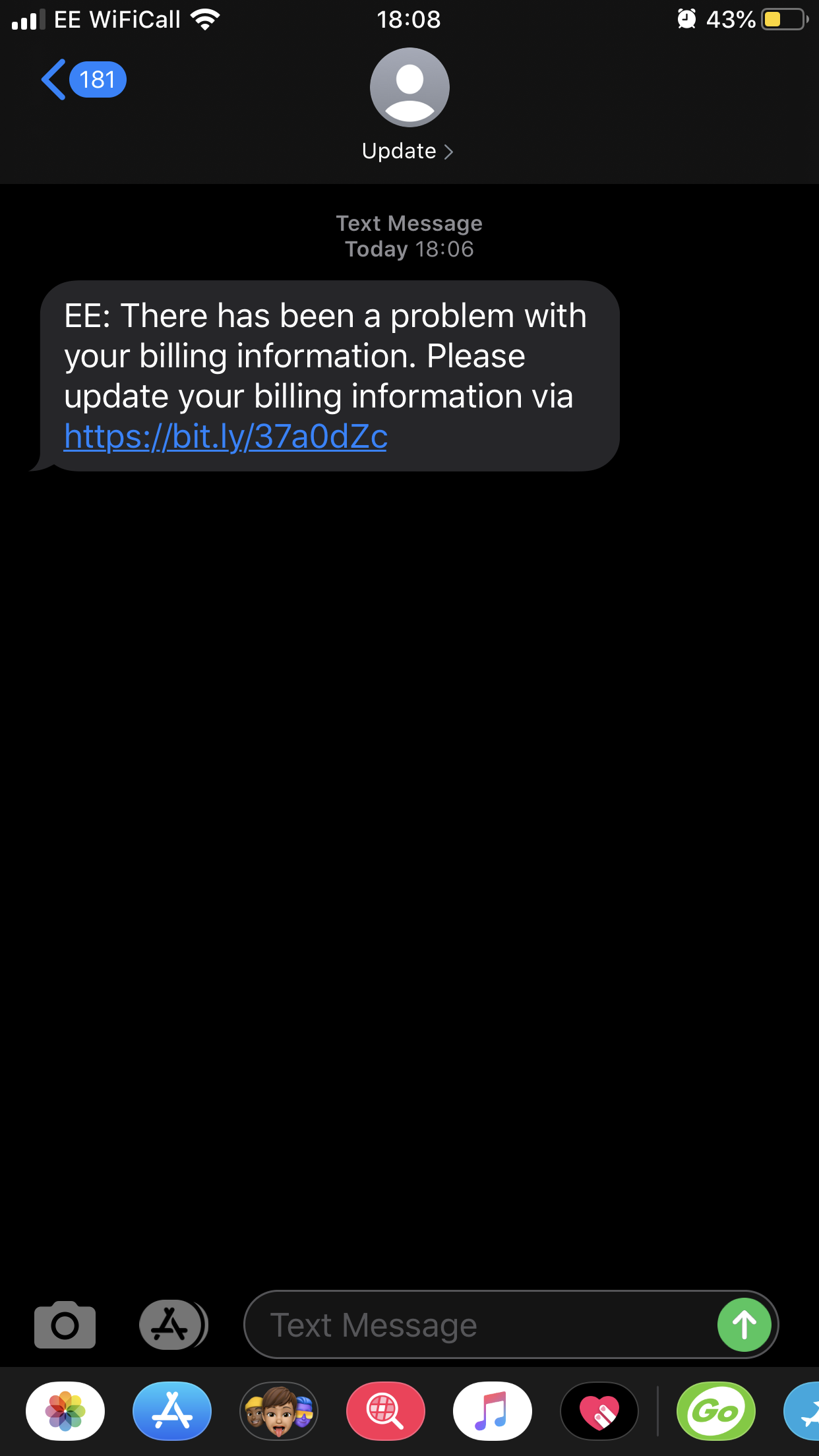
Task: Open the green Go app
Action: point(716,1411)
